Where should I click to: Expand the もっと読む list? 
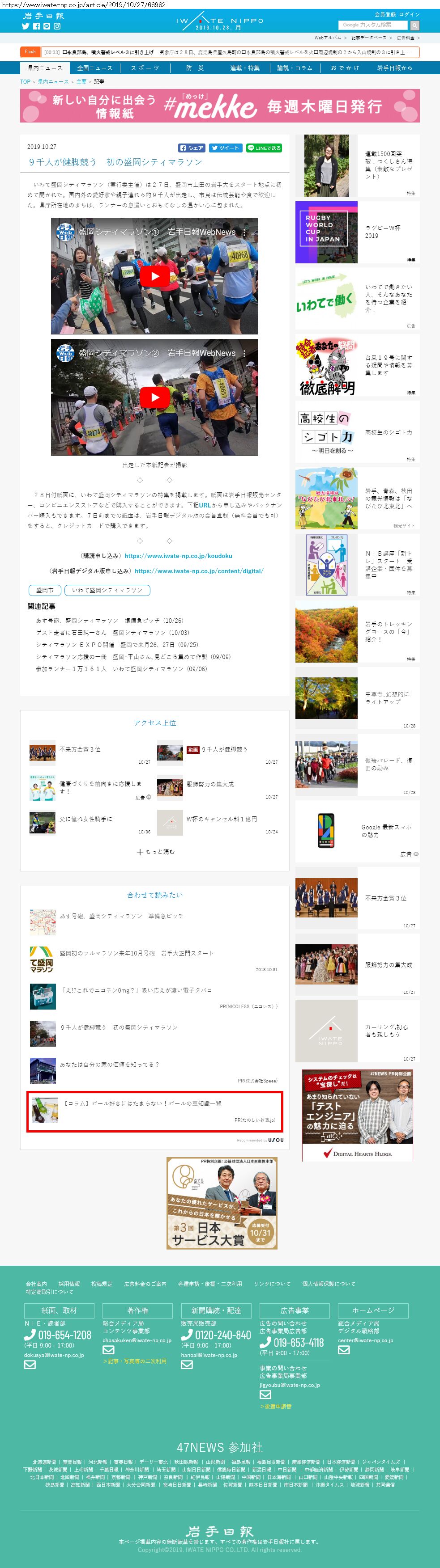tap(155, 852)
